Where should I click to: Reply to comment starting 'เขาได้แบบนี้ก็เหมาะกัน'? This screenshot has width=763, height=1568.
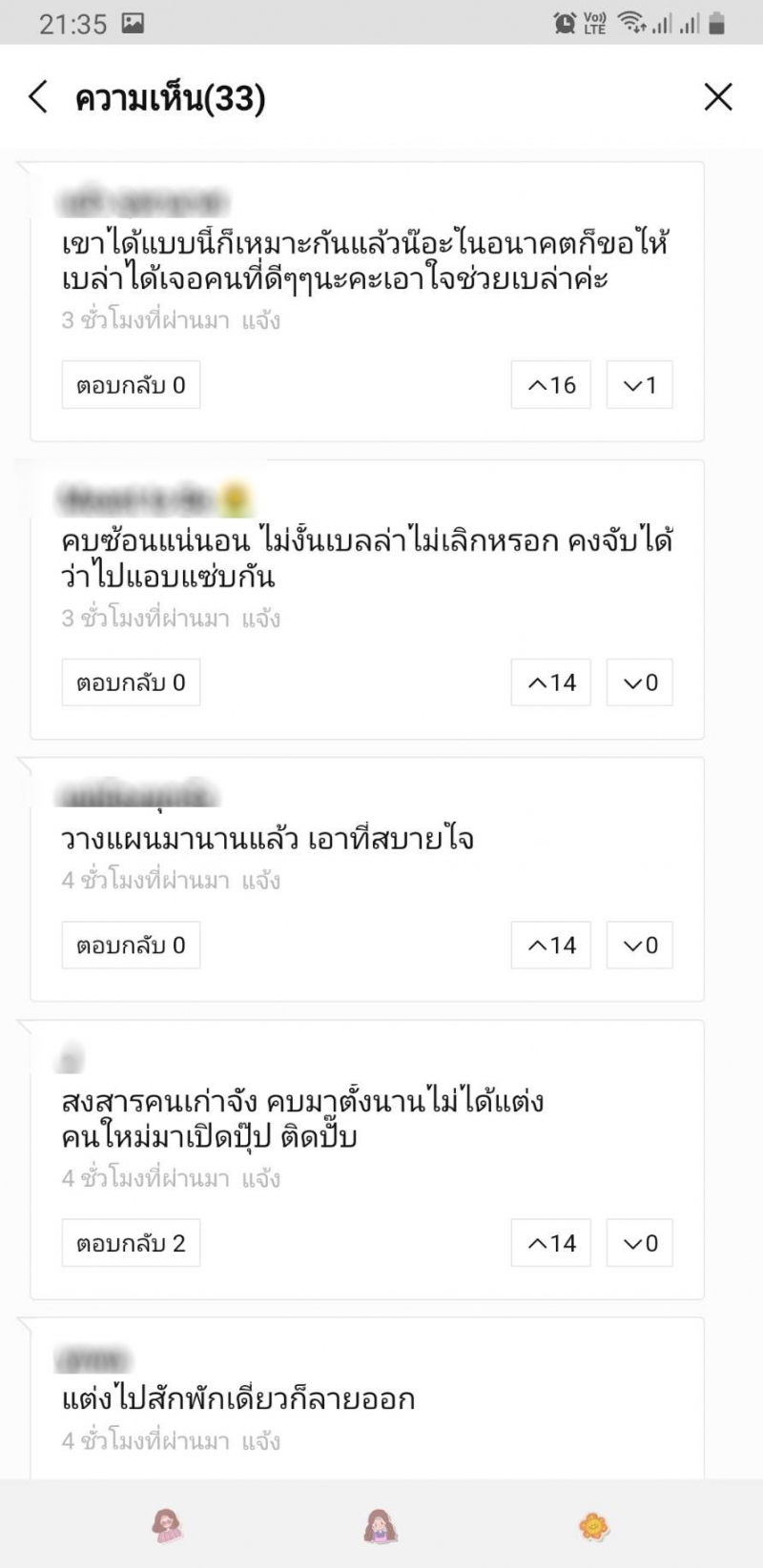point(131,385)
